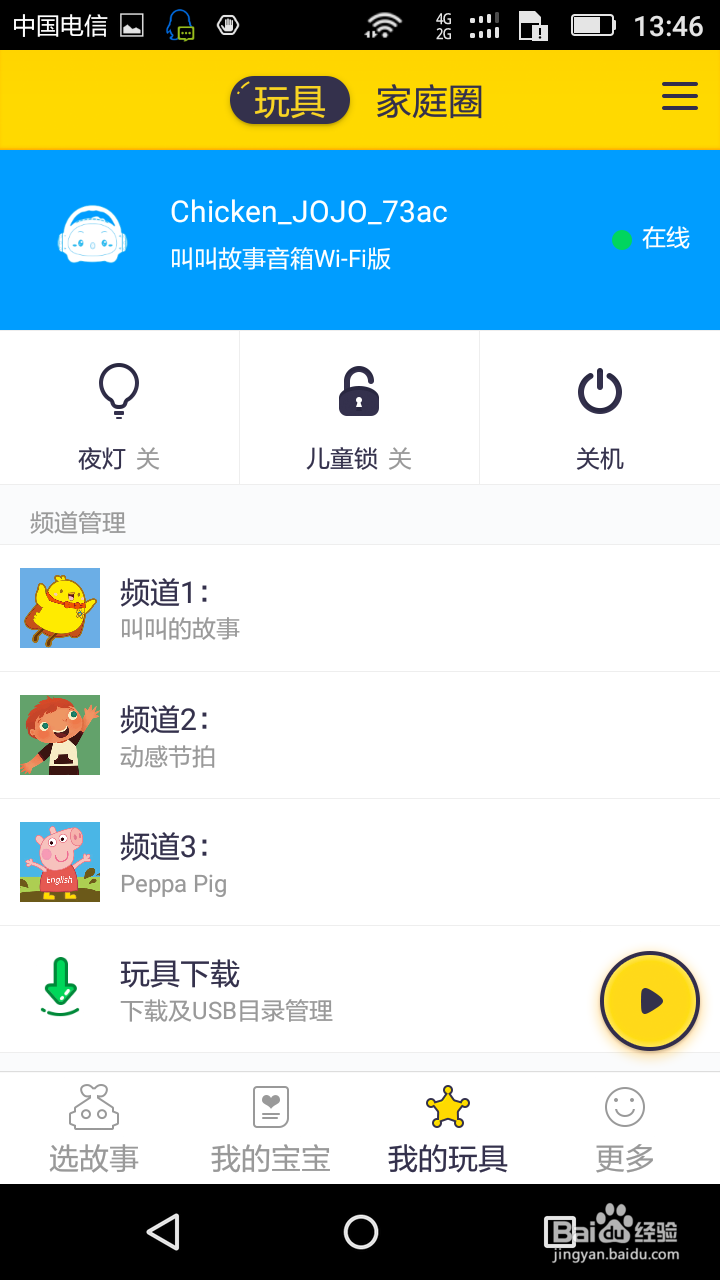Open the 更多 tab
This screenshot has height=1280, width=720.
625,1130
